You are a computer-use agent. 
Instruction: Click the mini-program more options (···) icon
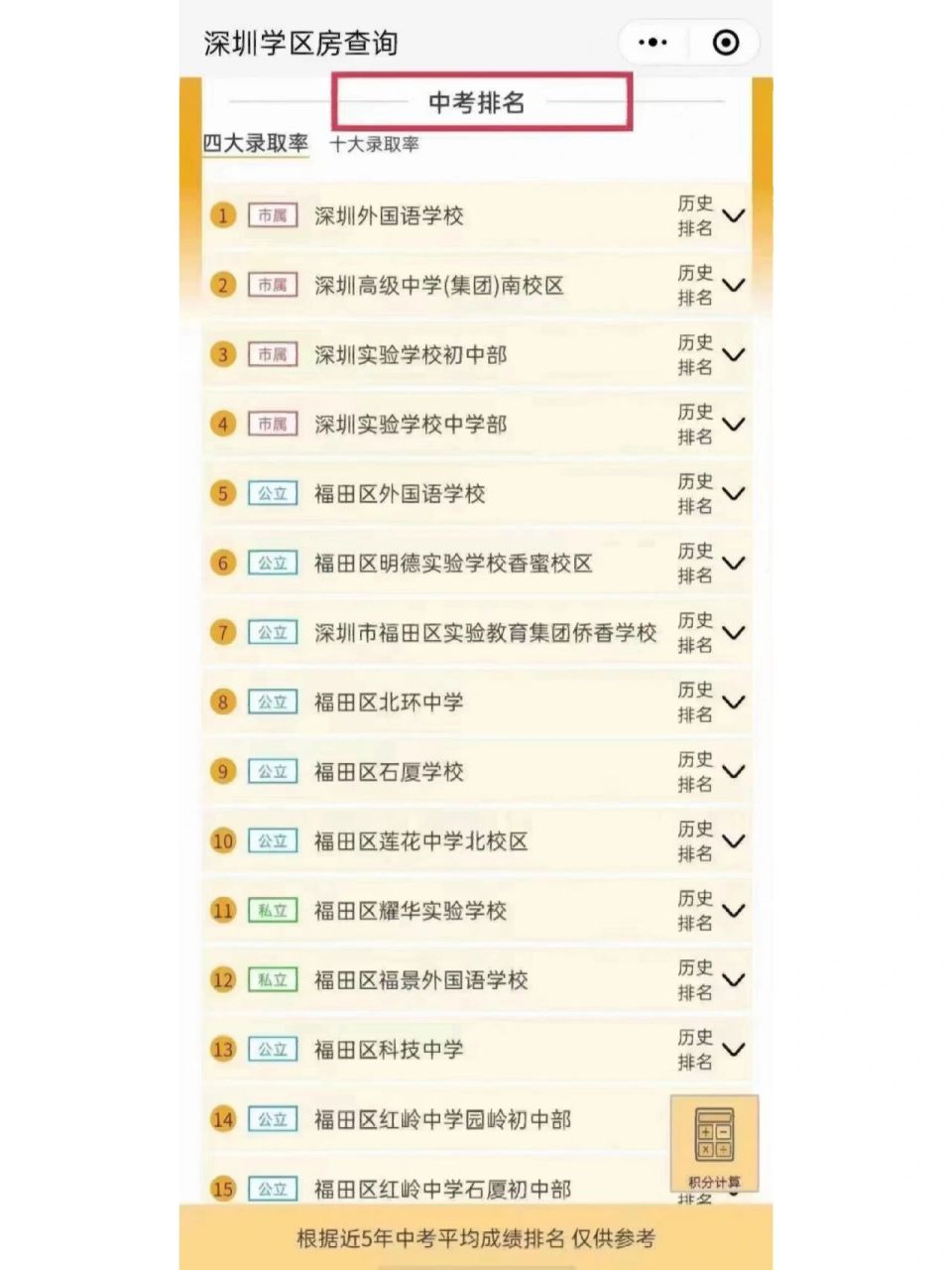click(x=652, y=42)
